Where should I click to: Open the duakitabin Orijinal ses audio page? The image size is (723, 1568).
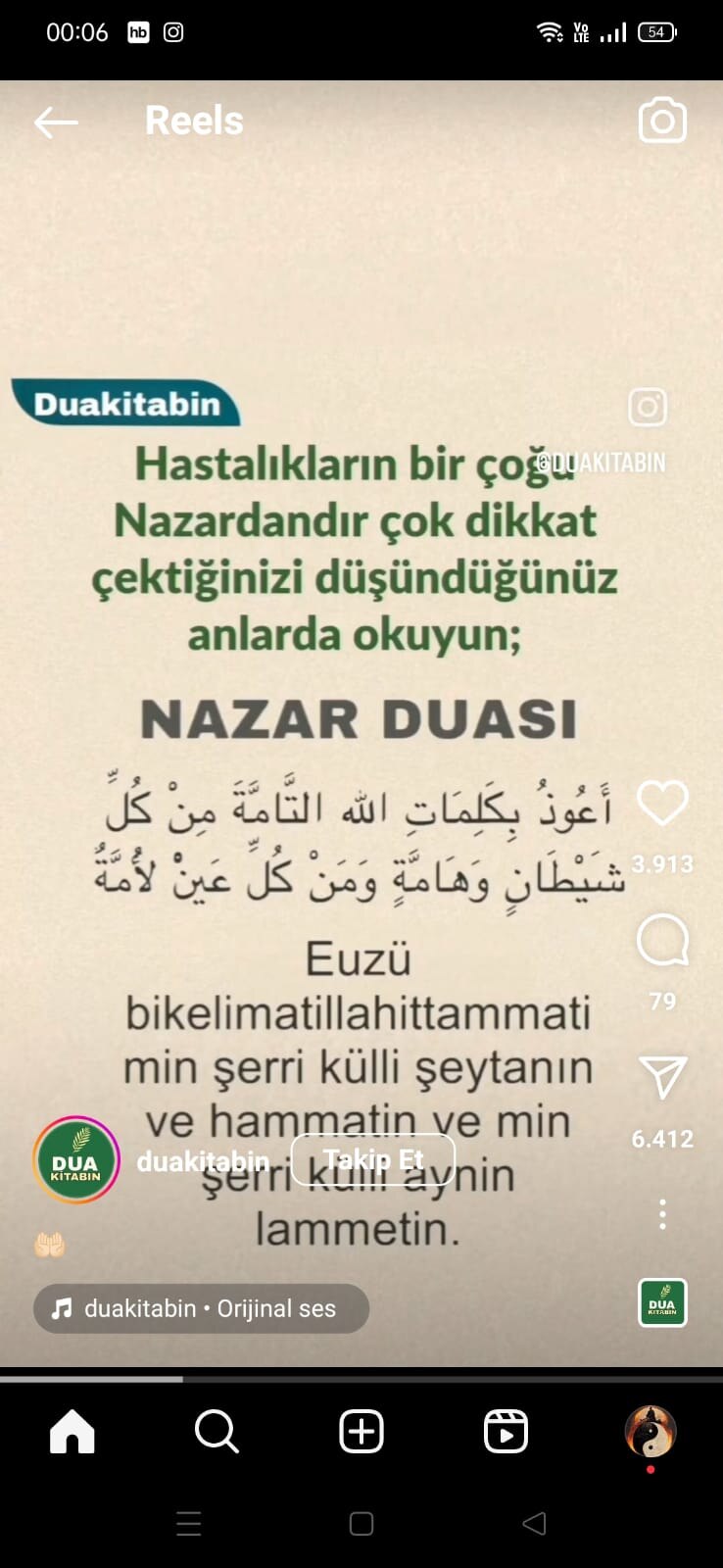click(x=201, y=1308)
